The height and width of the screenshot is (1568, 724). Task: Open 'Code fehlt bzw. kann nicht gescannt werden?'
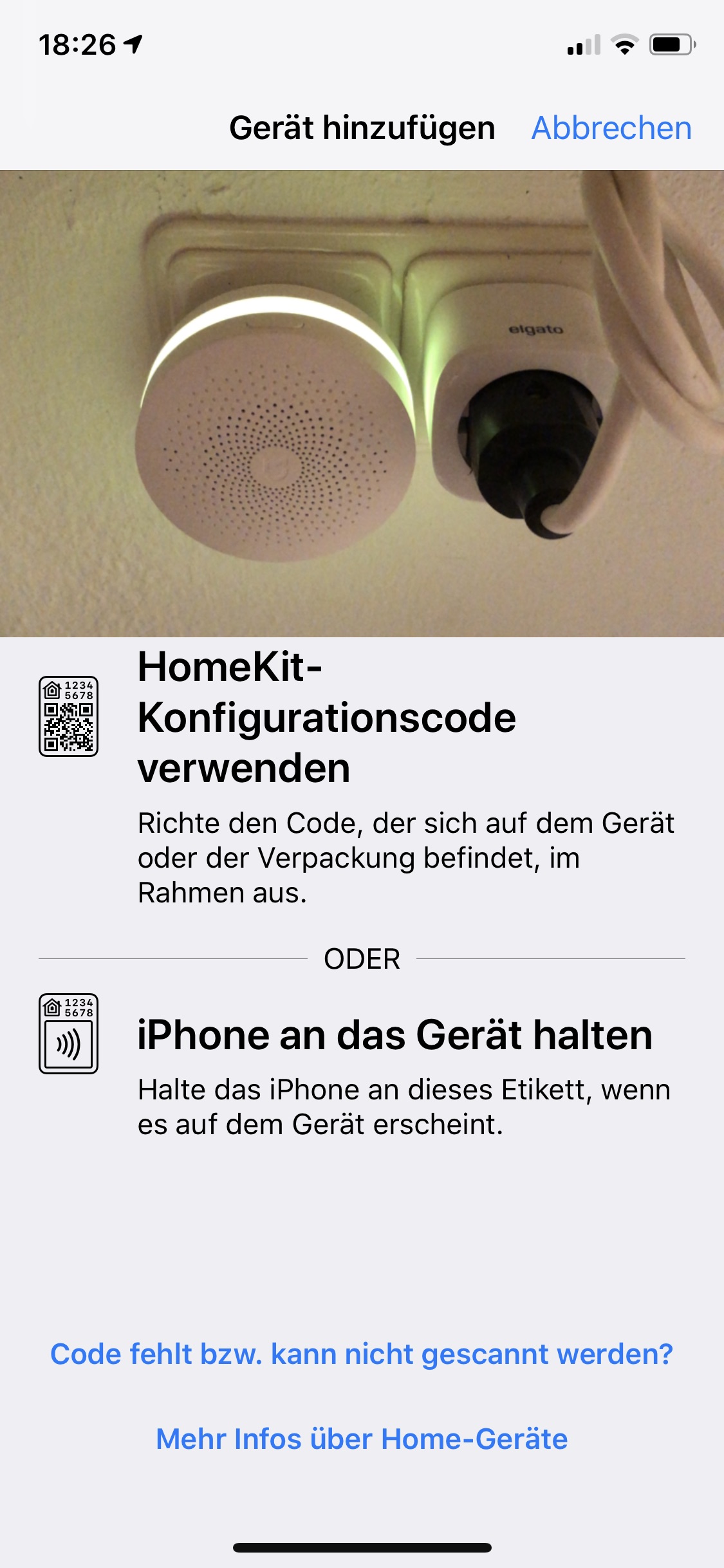click(362, 1354)
